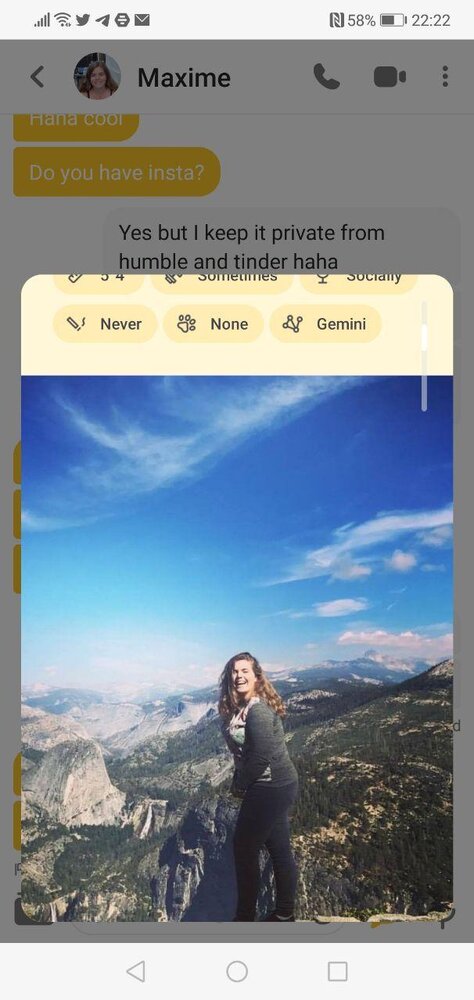Screen dimensions: 474x1000
Task: Open the mountain profile photo
Action: tap(237, 648)
